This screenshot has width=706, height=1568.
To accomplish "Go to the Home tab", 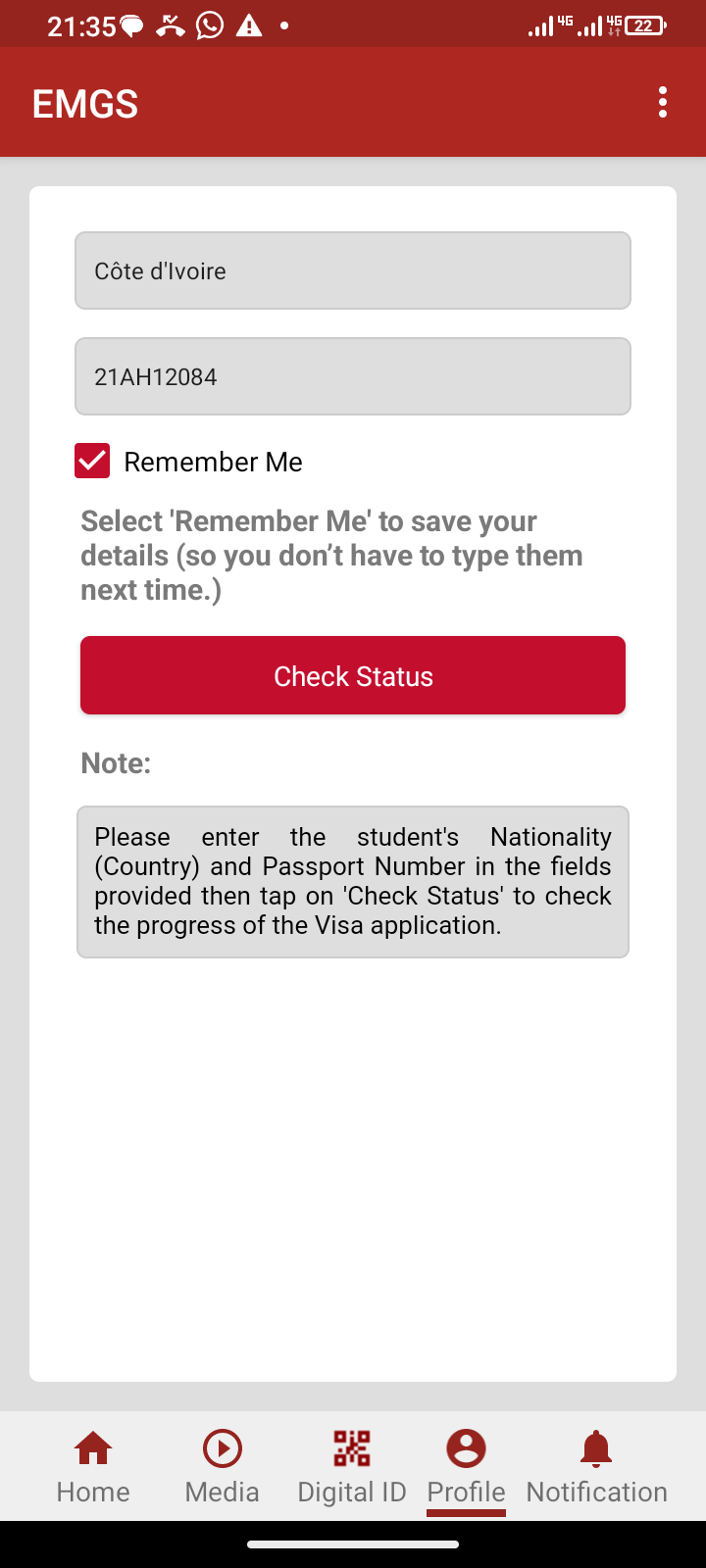I will pyautogui.click(x=93, y=1466).
